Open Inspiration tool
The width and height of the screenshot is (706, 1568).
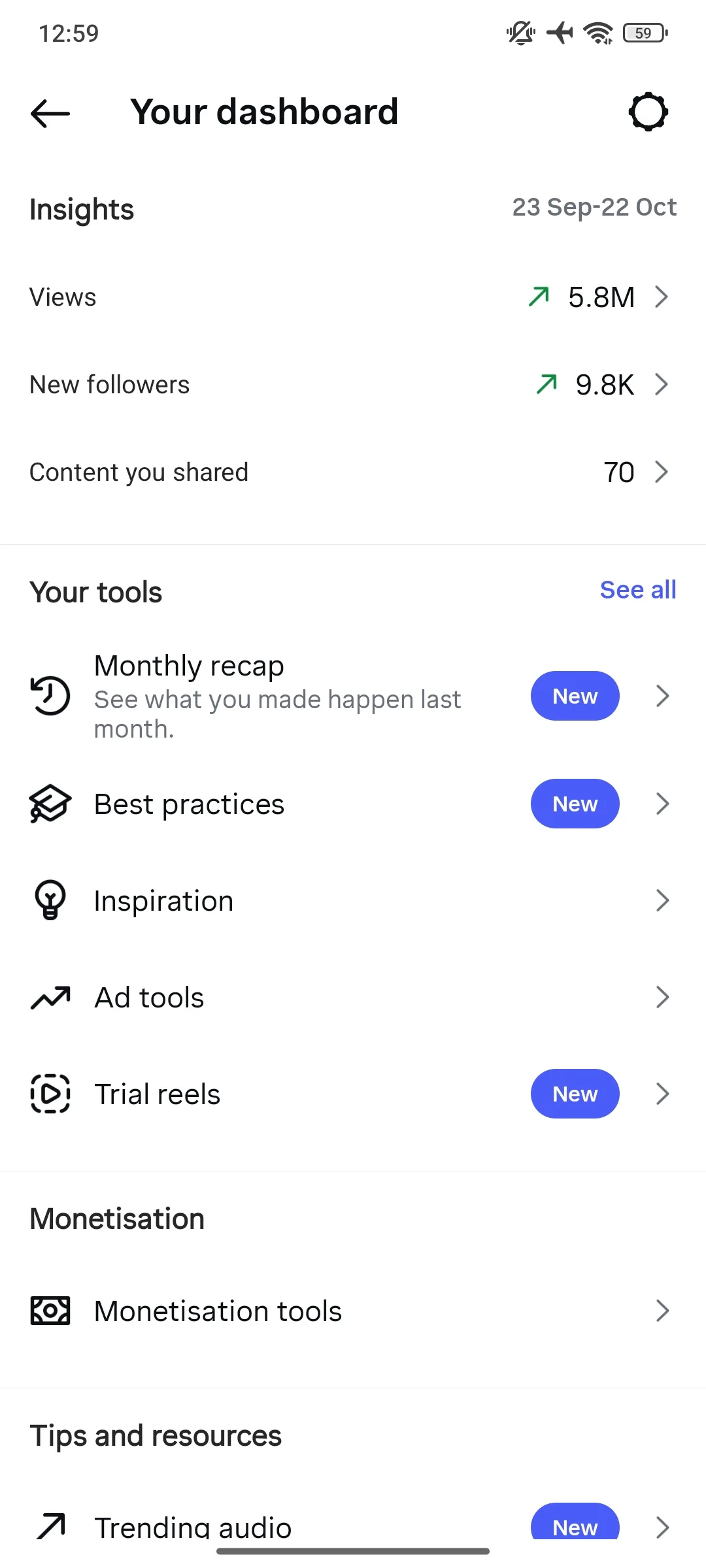tap(353, 901)
